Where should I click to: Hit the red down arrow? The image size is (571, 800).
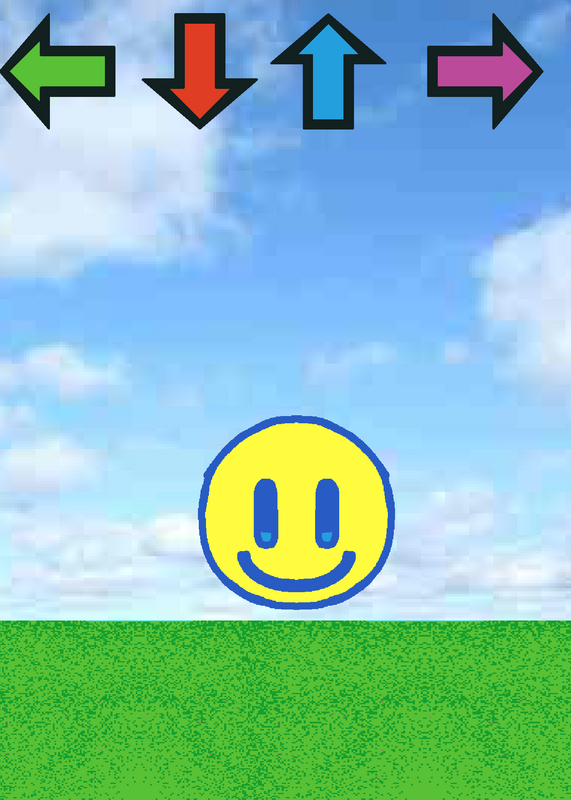click(x=200, y=71)
